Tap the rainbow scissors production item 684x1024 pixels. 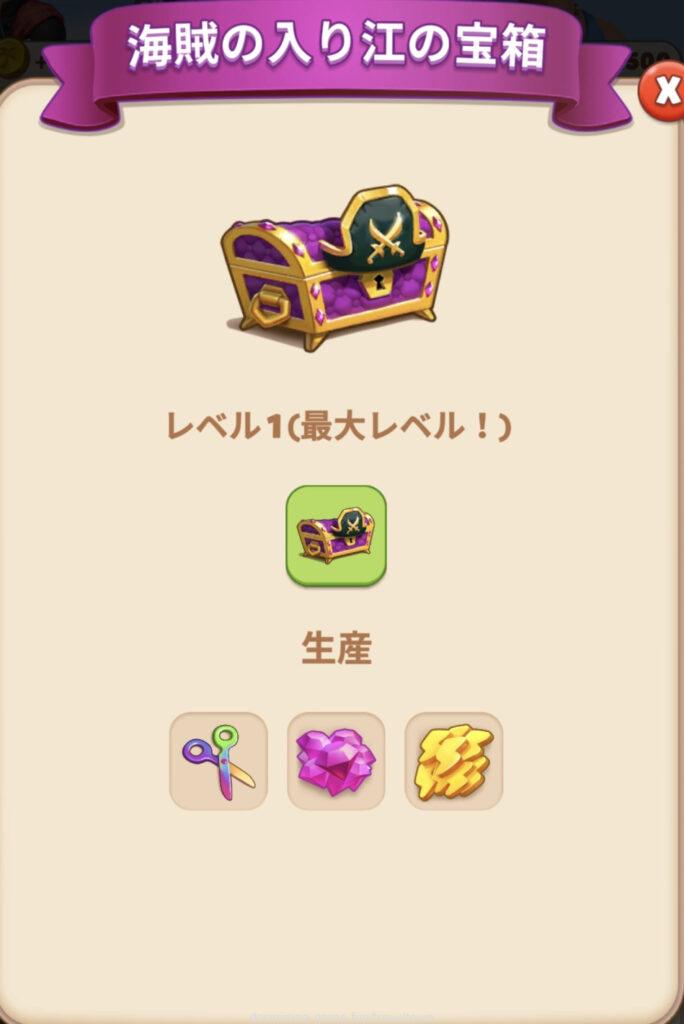(x=218, y=761)
